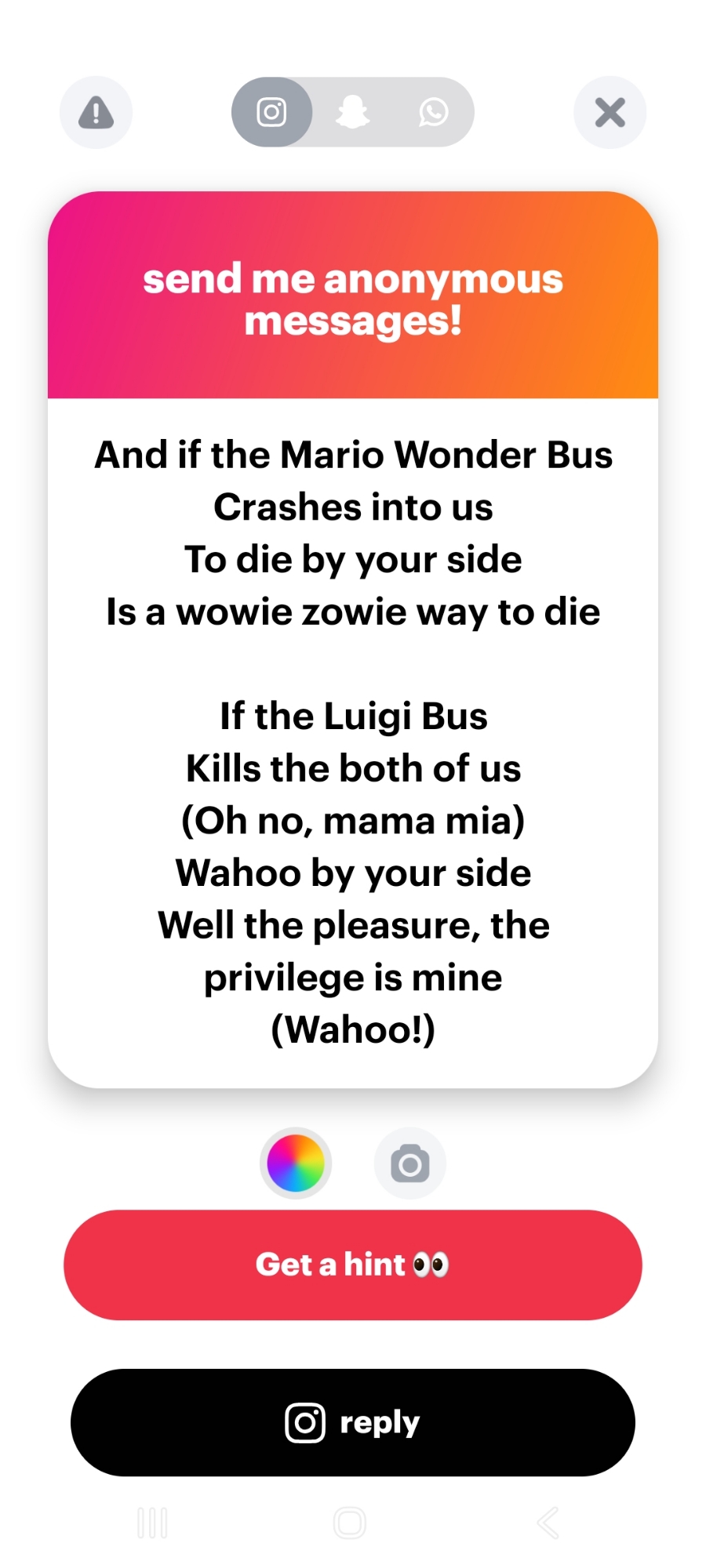
Task: Switch to Snapchat sharing option
Action: [x=353, y=112]
